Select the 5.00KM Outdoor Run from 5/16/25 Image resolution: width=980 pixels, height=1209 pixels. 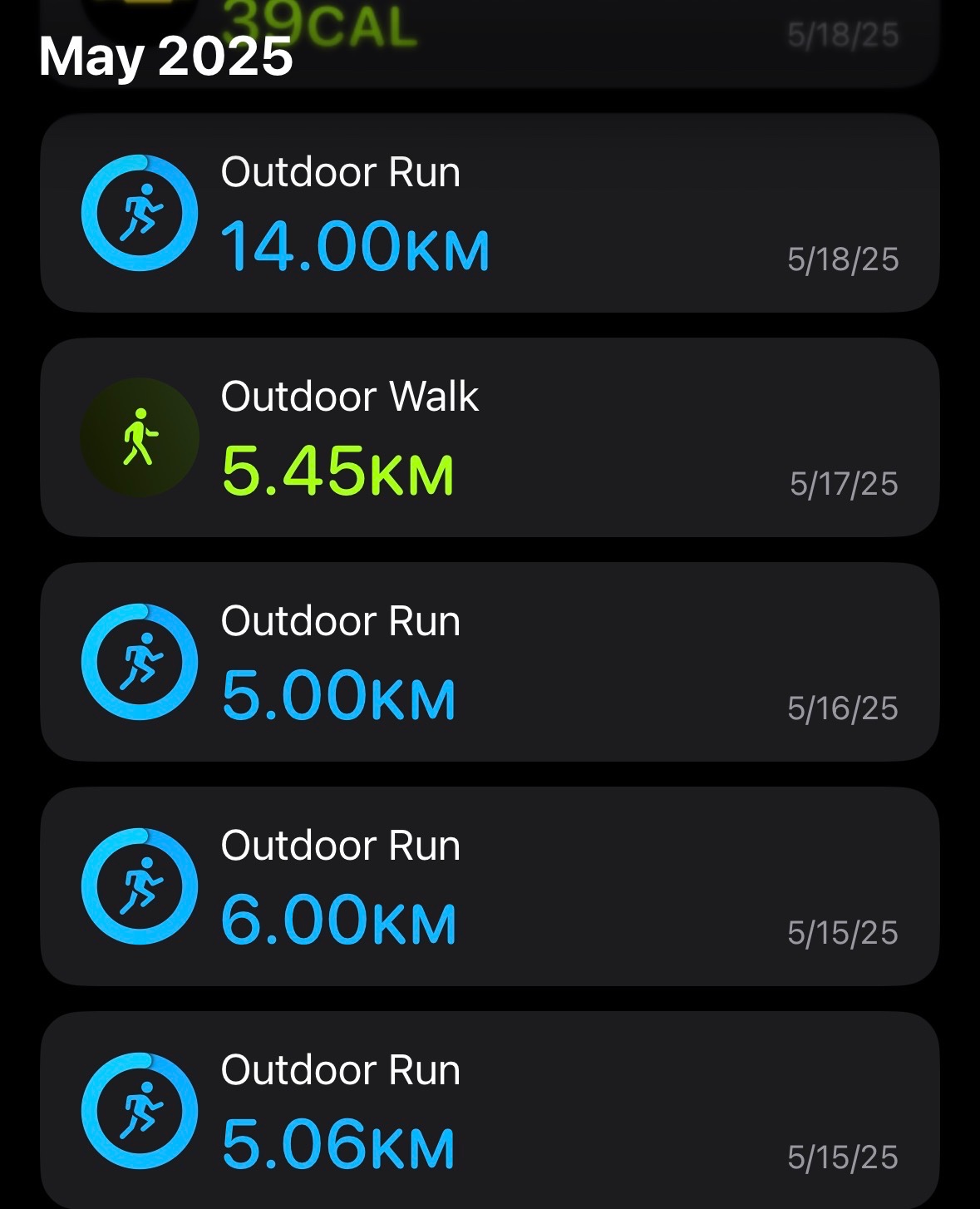pyautogui.click(x=490, y=662)
